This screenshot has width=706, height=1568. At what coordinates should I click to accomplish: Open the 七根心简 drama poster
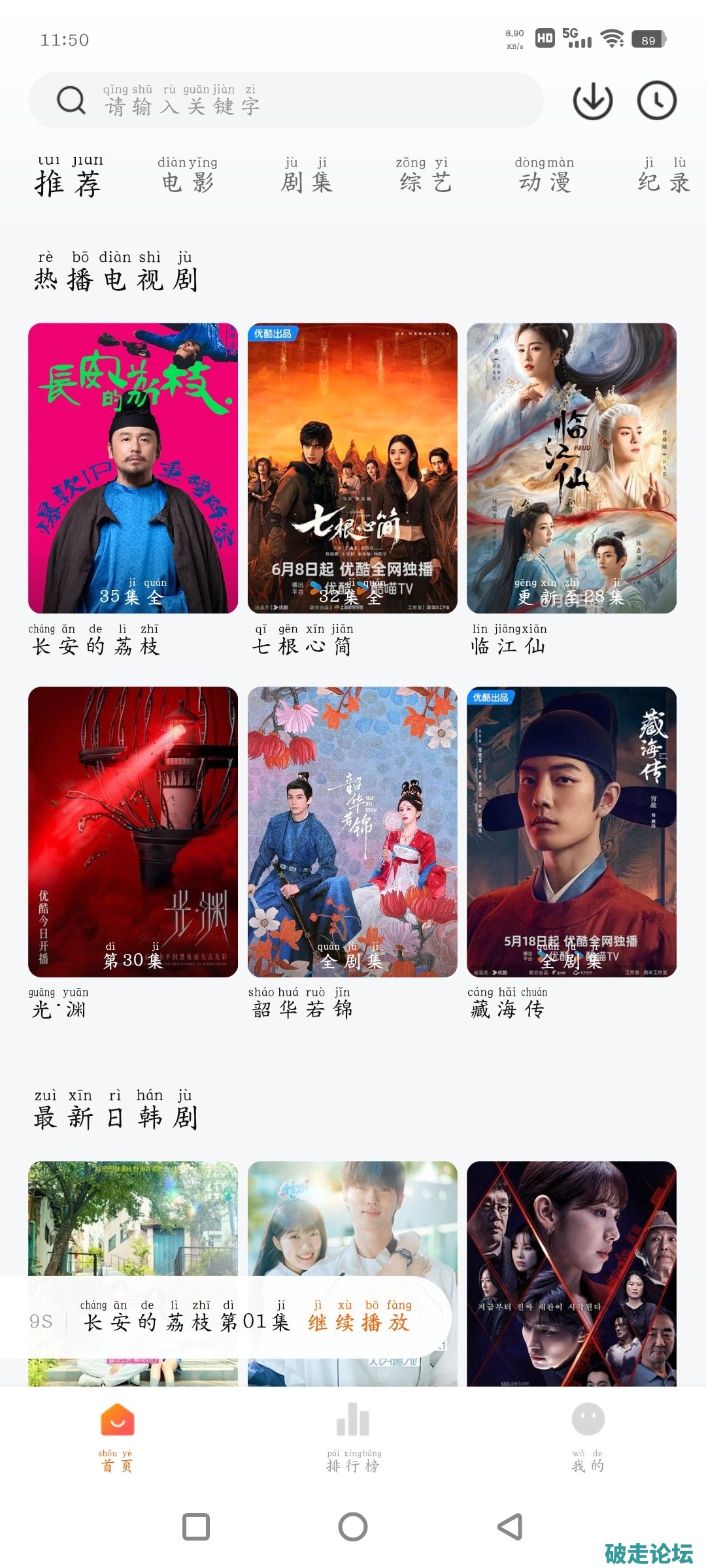(x=352, y=468)
